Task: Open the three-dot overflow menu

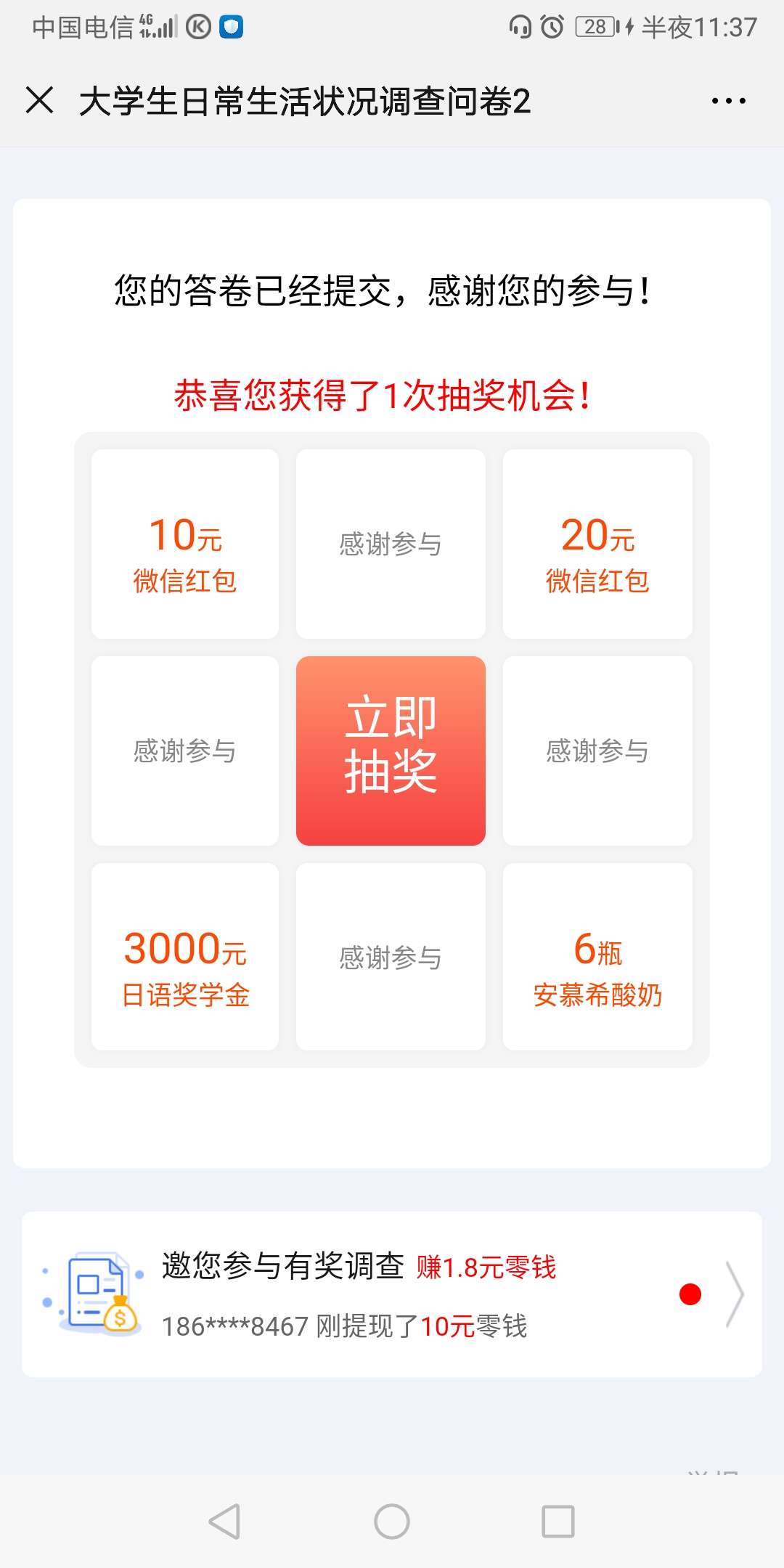Action: coord(728,101)
